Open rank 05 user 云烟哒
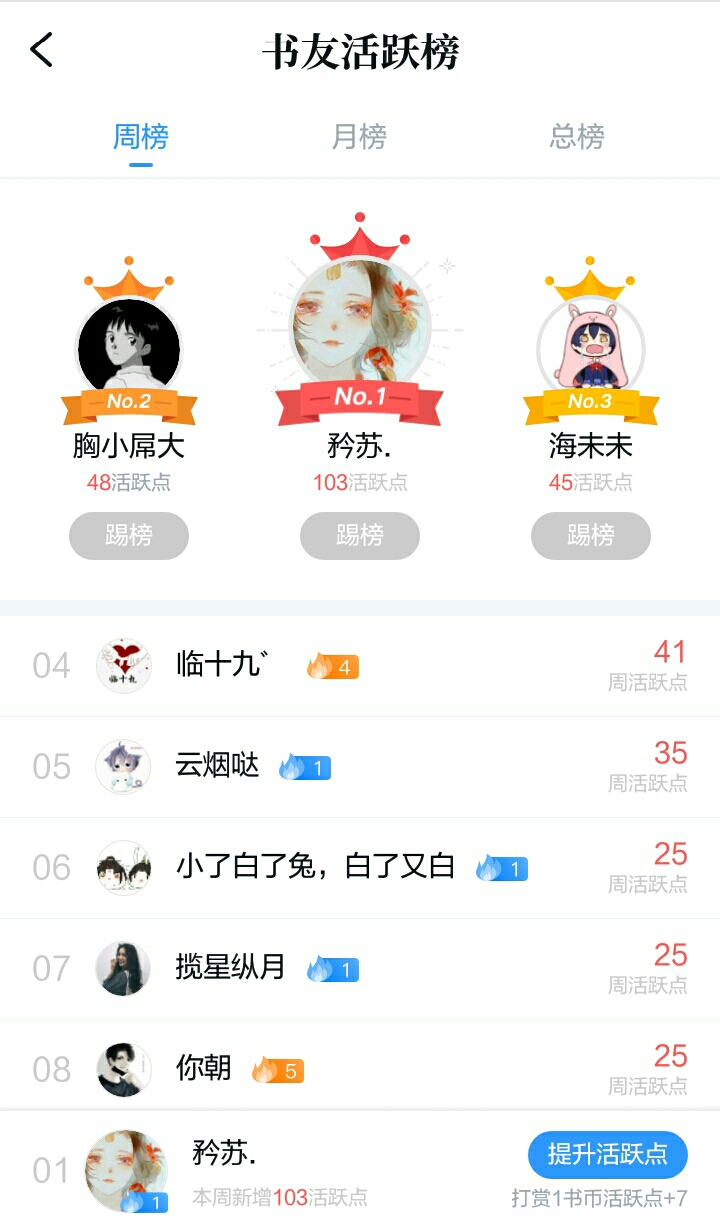Screen dimensions: 720x1231 click(217, 766)
